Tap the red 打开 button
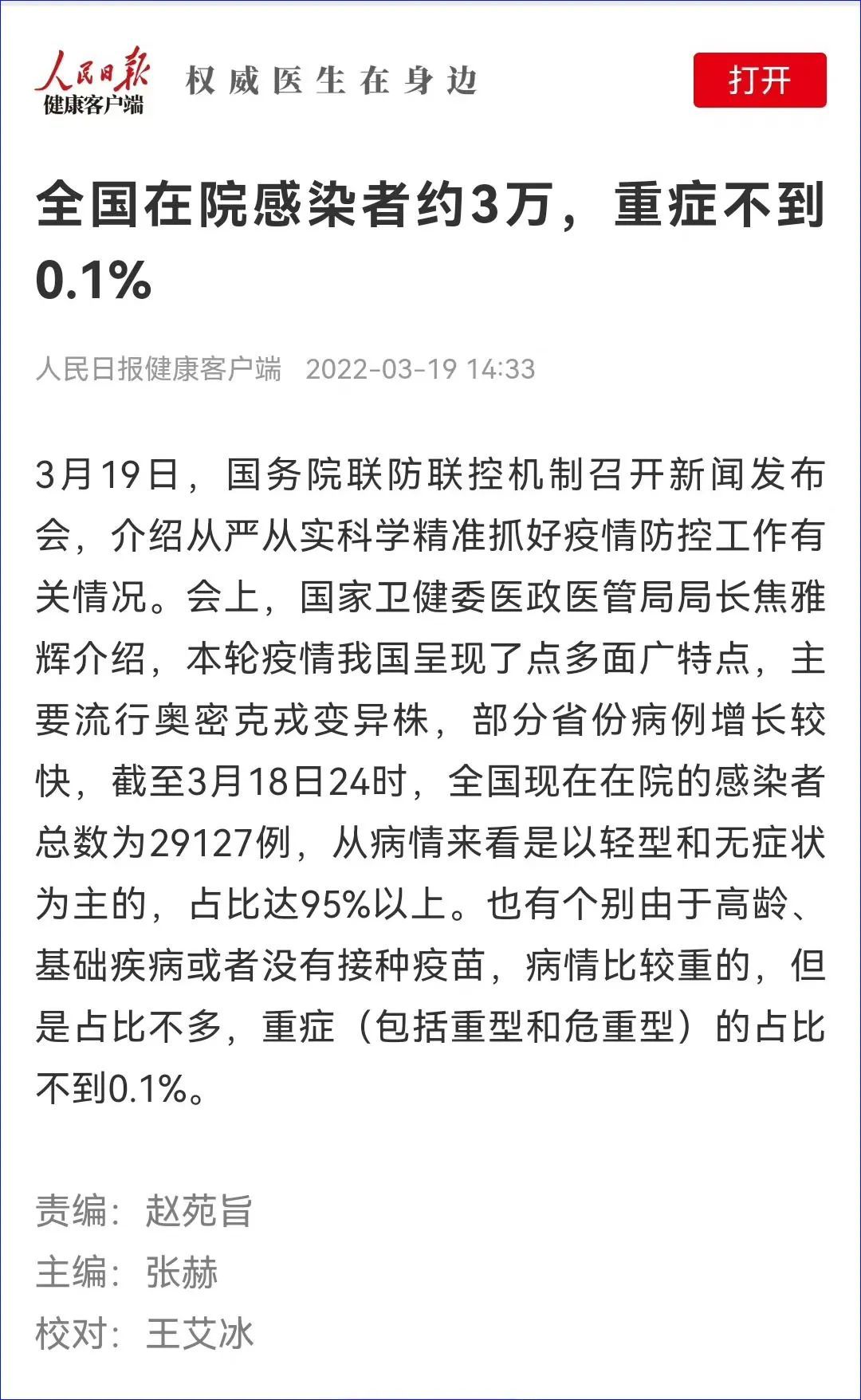The width and height of the screenshot is (861, 1400). (759, 81)
